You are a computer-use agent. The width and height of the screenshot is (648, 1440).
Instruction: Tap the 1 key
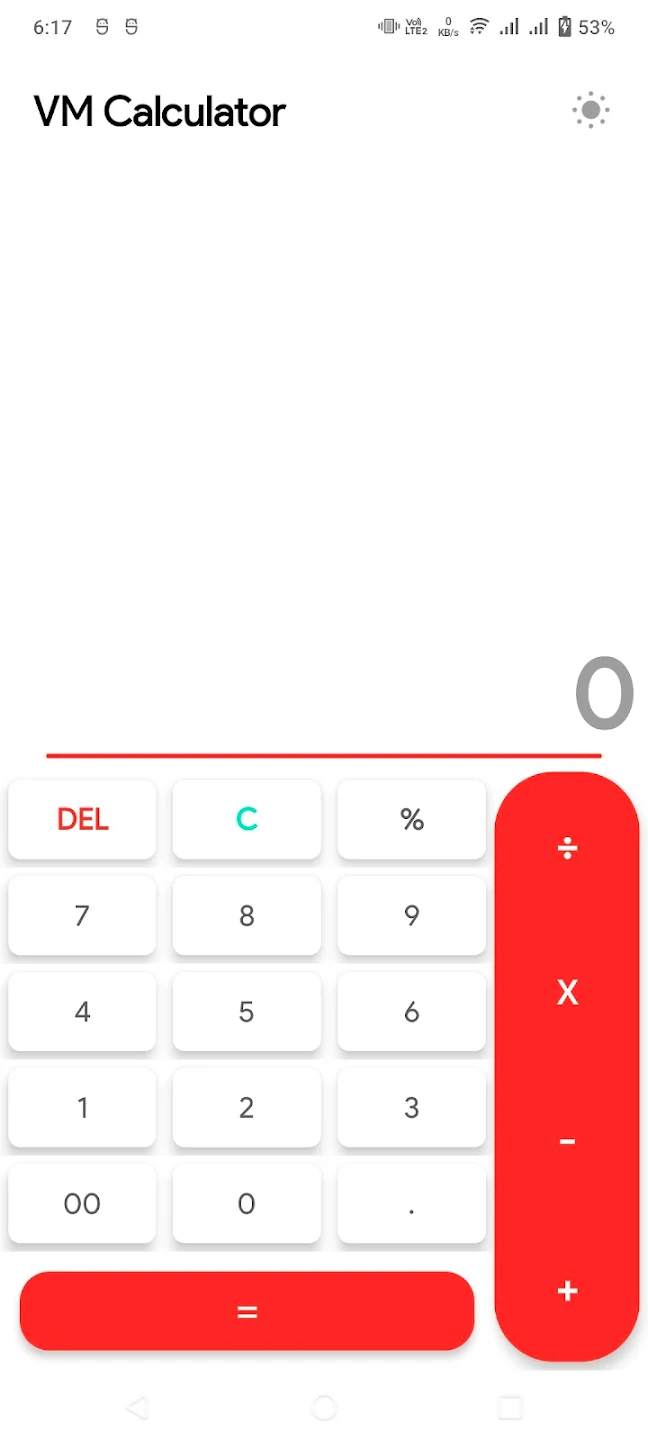(82, 1107)
